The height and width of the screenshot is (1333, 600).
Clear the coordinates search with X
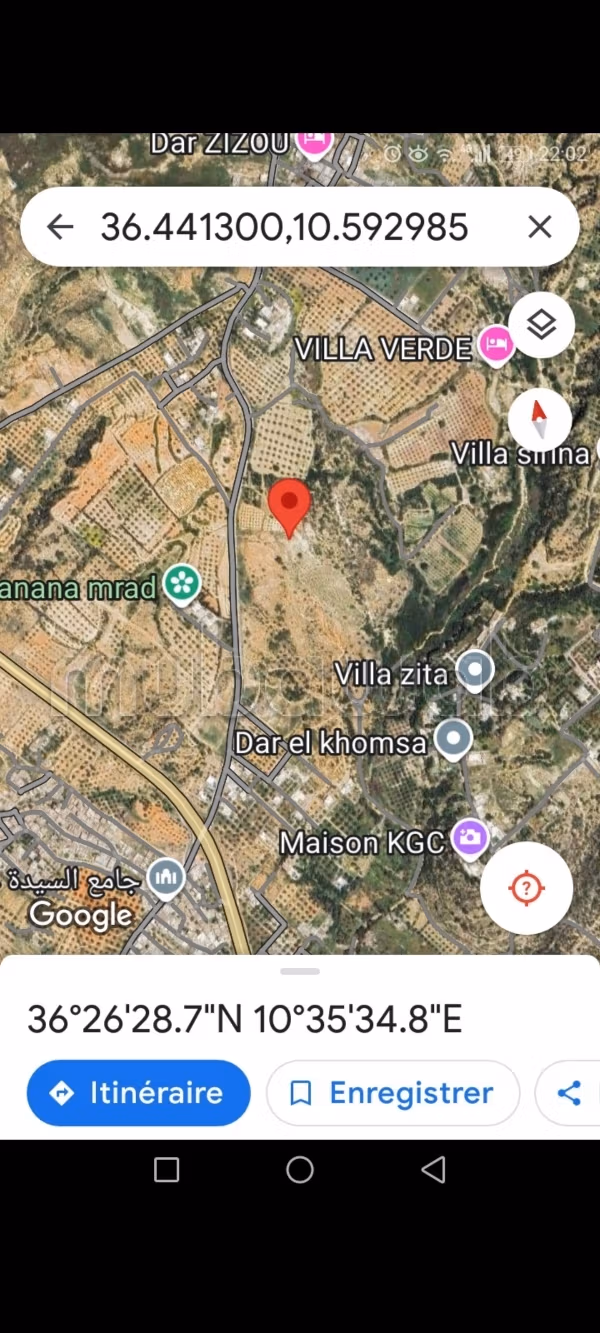click(540, 227)
